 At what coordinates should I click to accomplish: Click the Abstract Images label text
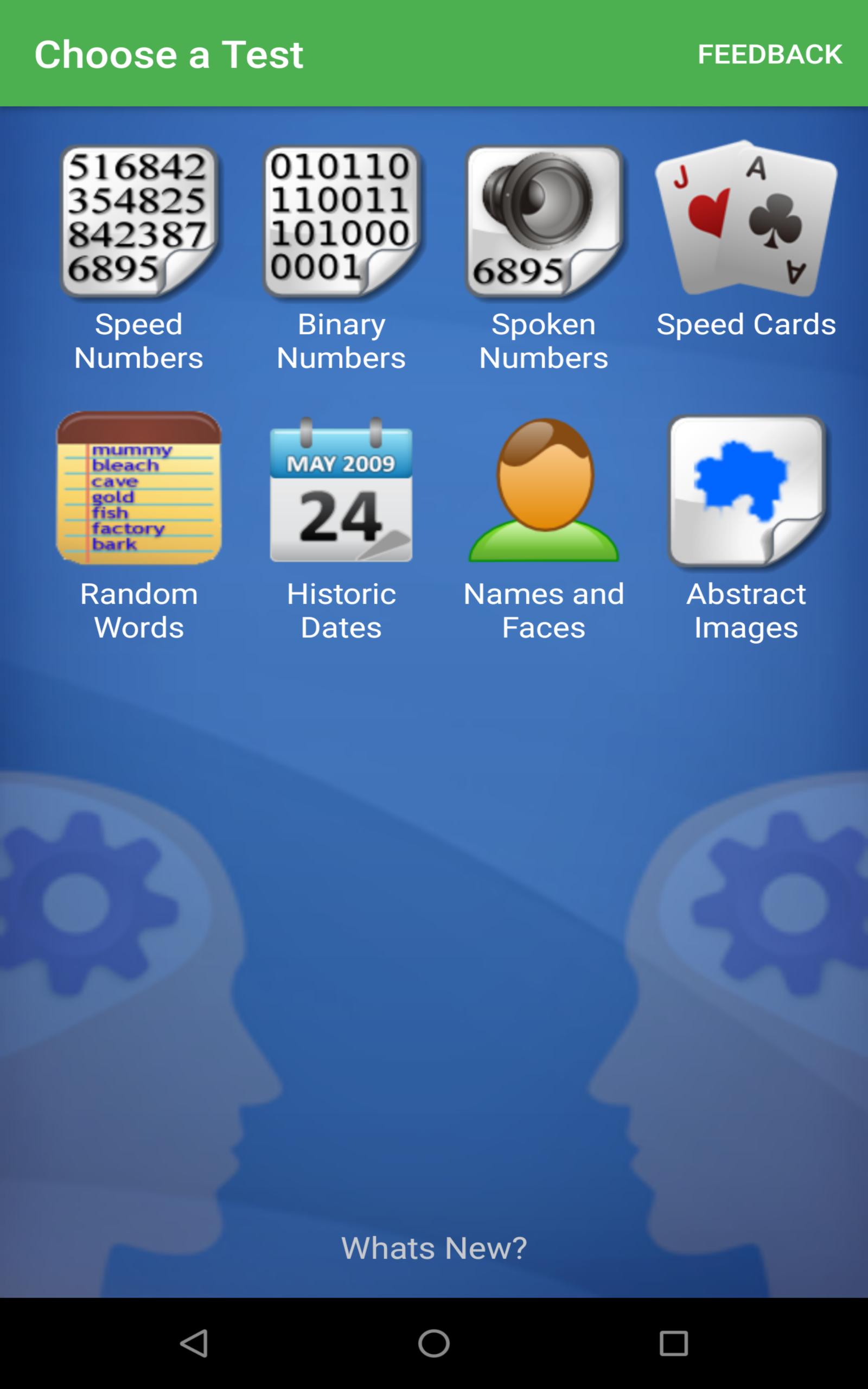pyautogui.click(x=746, y=610)
